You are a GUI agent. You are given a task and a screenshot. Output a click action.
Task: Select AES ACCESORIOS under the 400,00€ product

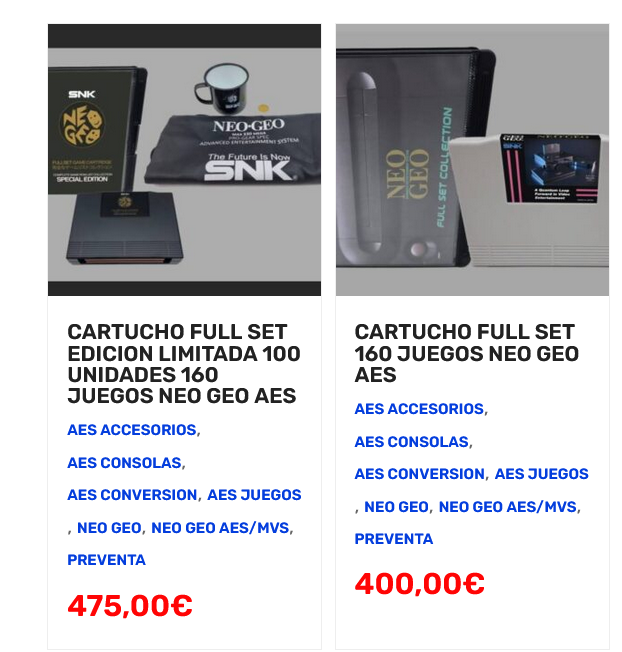pos(419,409)
